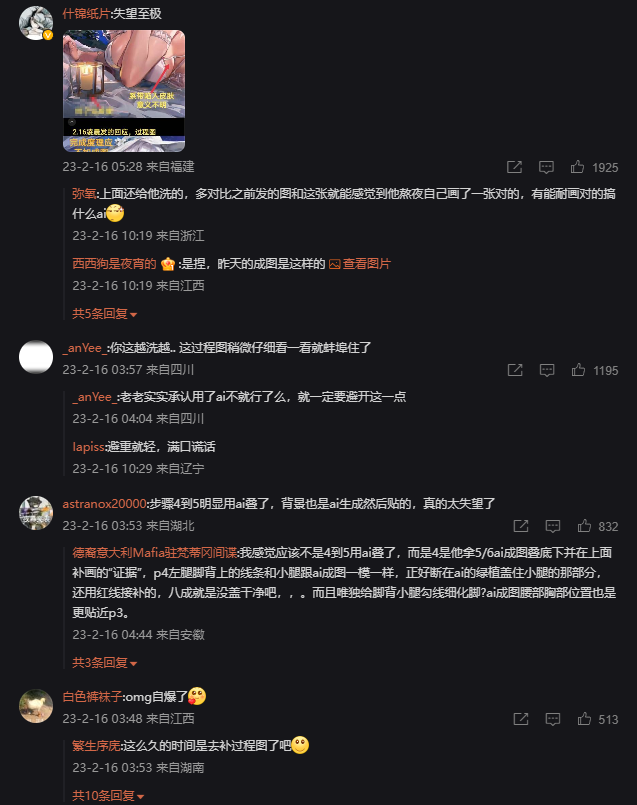Reply to _anYee_'s comment

tap(546, 370)
